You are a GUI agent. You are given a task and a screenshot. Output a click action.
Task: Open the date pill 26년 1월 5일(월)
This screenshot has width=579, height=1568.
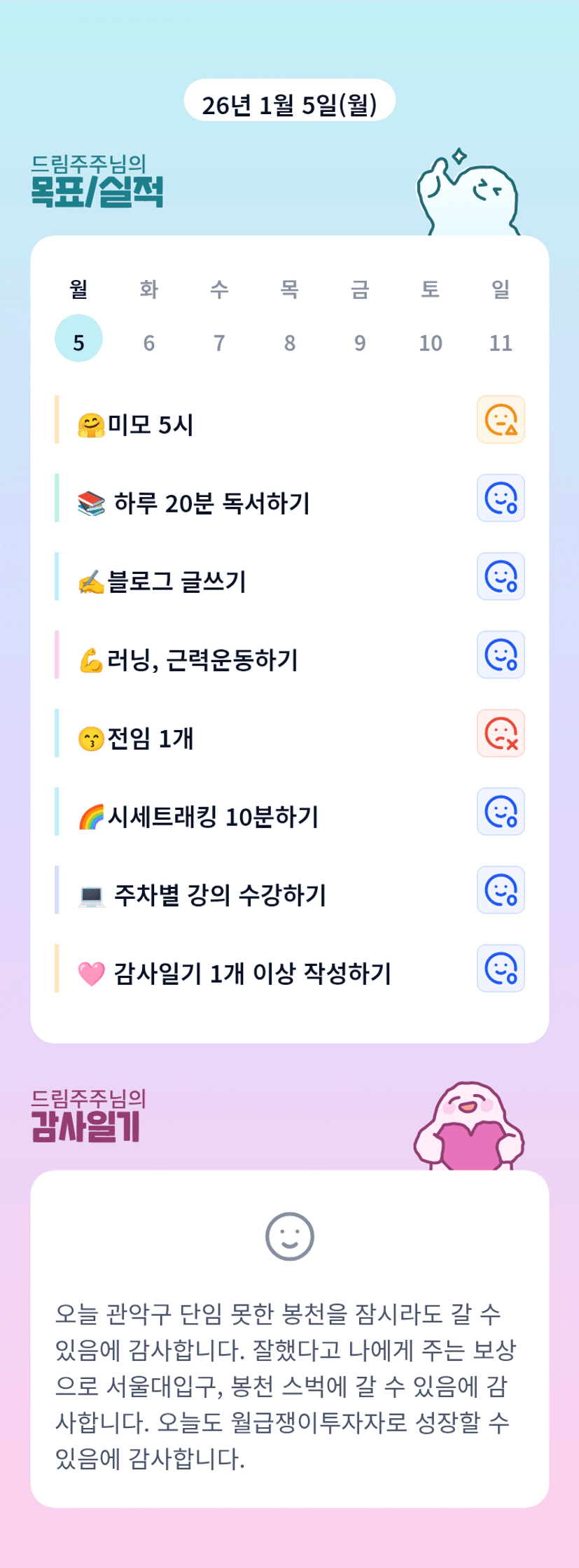289,104
